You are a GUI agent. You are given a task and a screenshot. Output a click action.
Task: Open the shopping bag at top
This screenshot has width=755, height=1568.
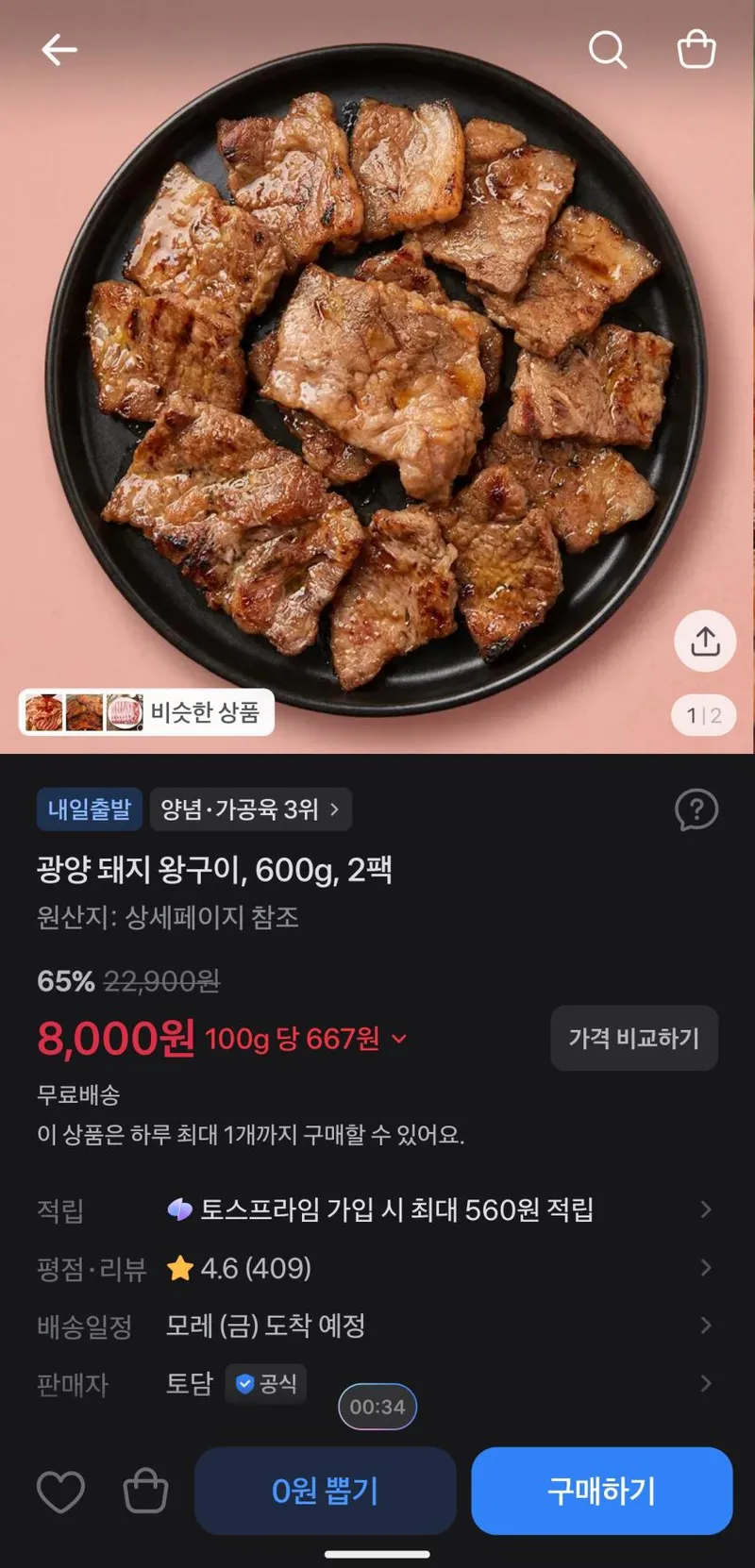click(x=696, y=50)
